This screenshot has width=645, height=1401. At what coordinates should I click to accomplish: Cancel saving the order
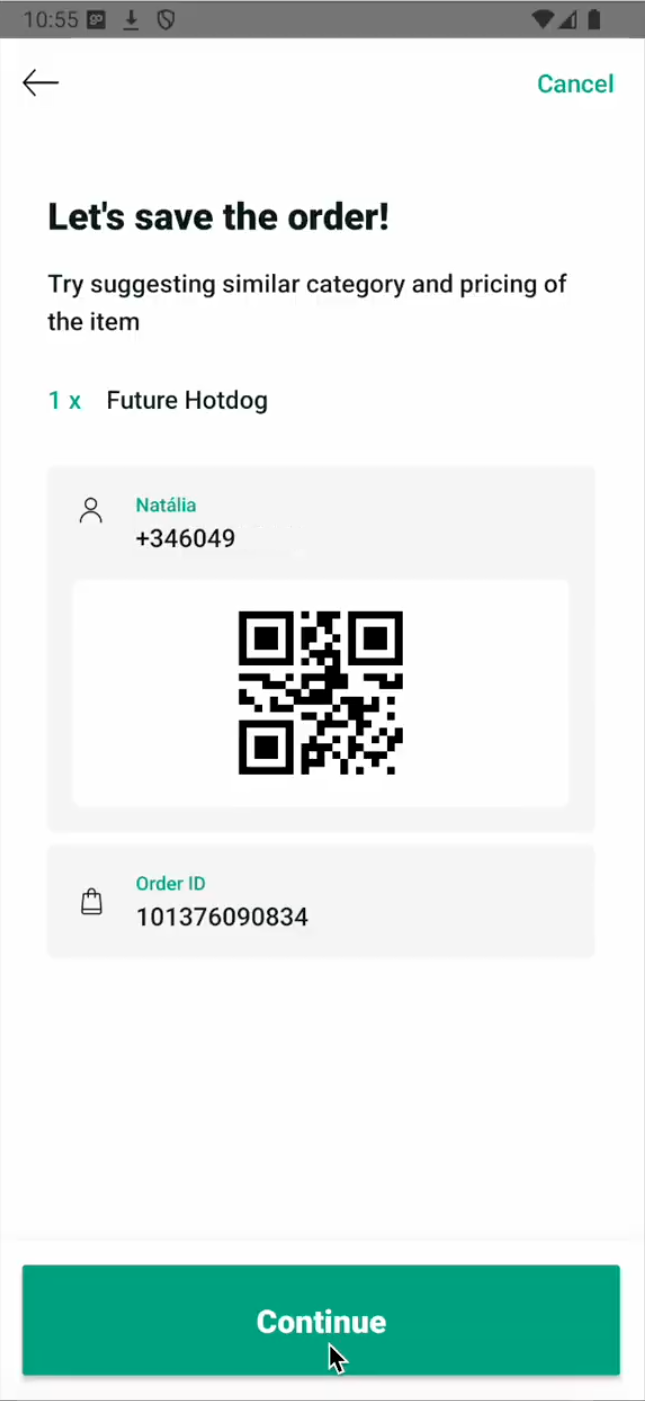pos(574,84)
